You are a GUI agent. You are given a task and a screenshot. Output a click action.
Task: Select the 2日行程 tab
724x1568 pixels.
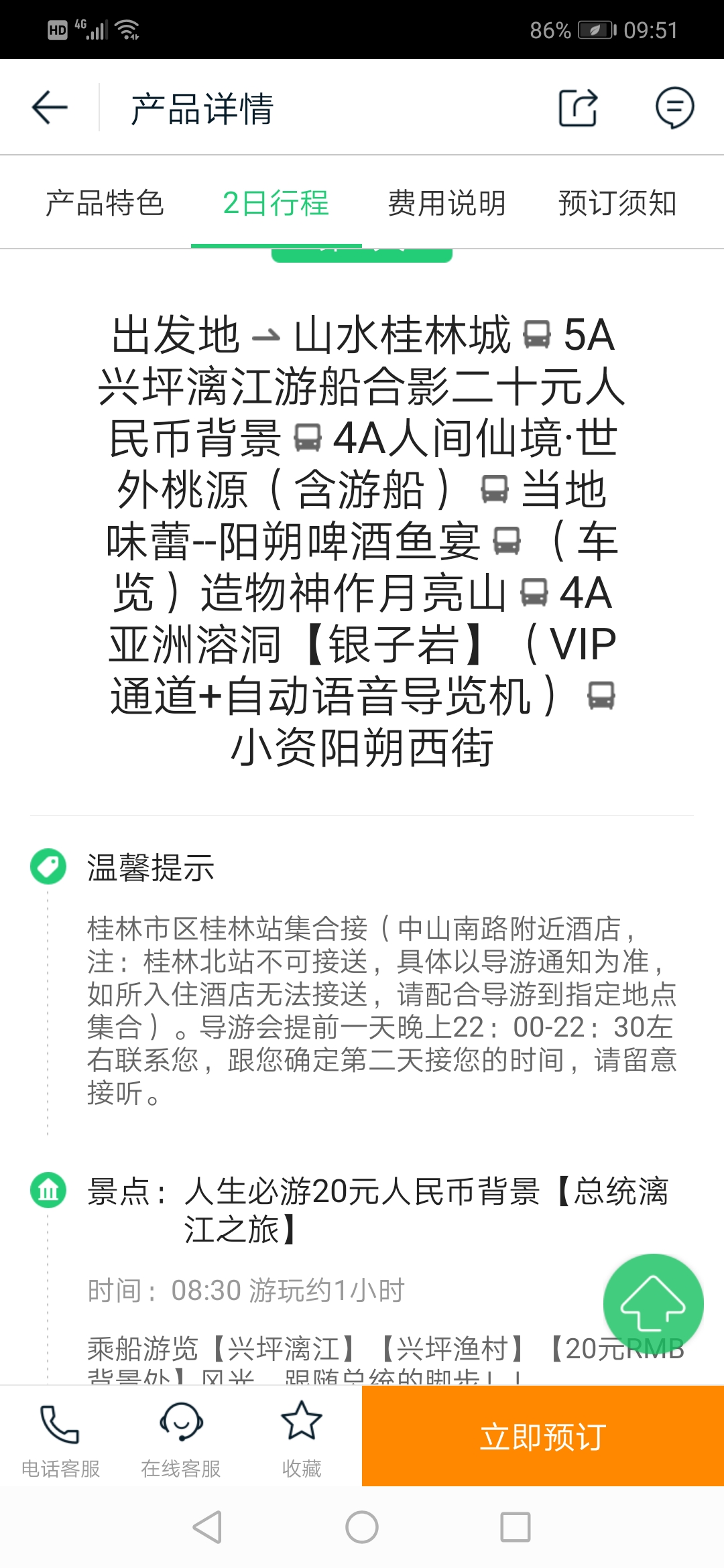point(276,203)
